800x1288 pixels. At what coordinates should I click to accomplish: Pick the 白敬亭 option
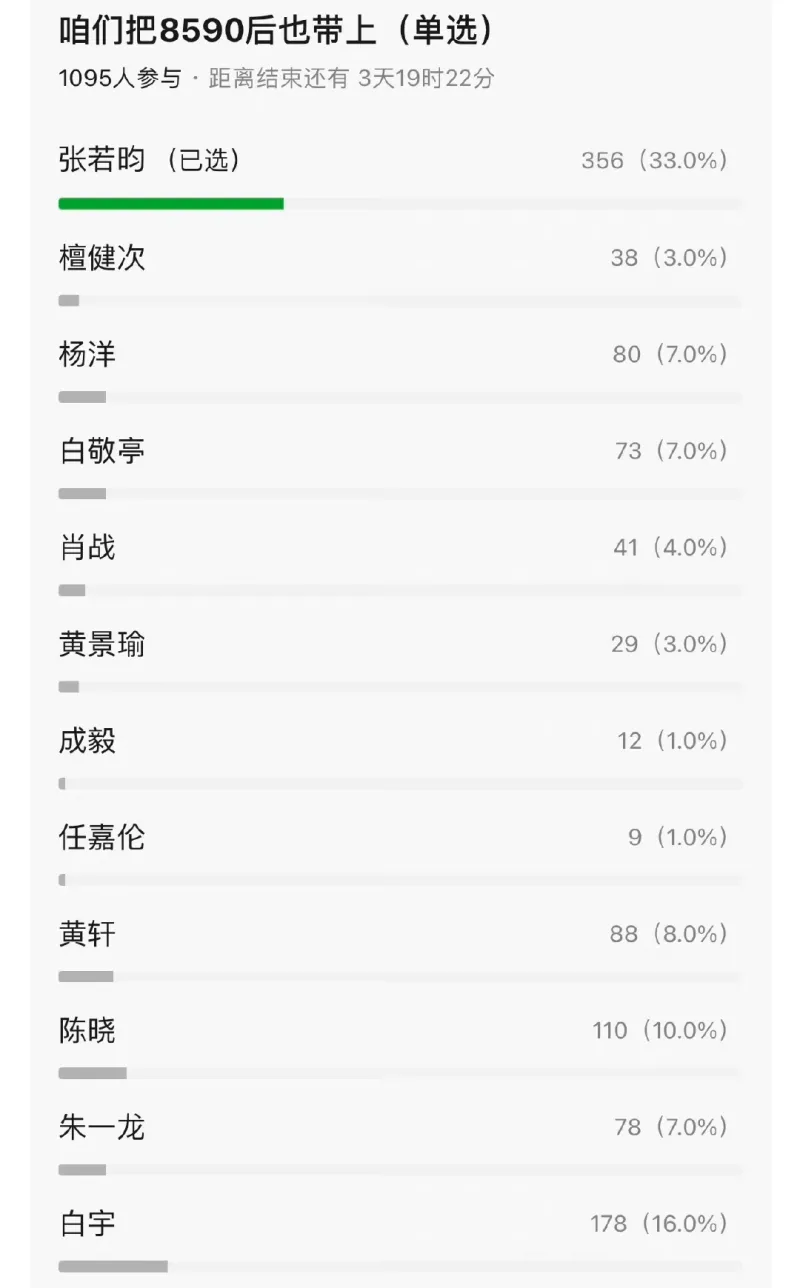pos(400,466)
